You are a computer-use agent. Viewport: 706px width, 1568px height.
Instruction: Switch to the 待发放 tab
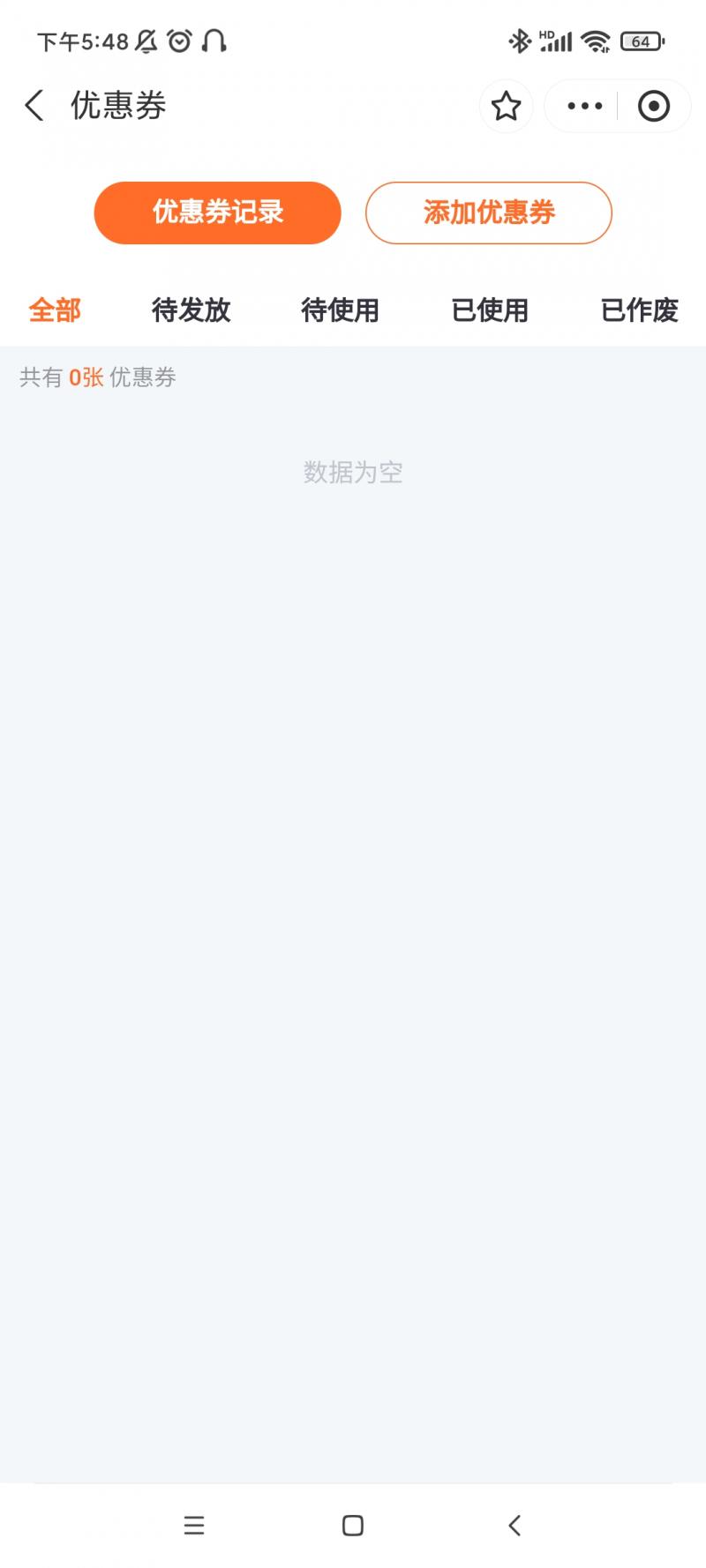(191, 310)
